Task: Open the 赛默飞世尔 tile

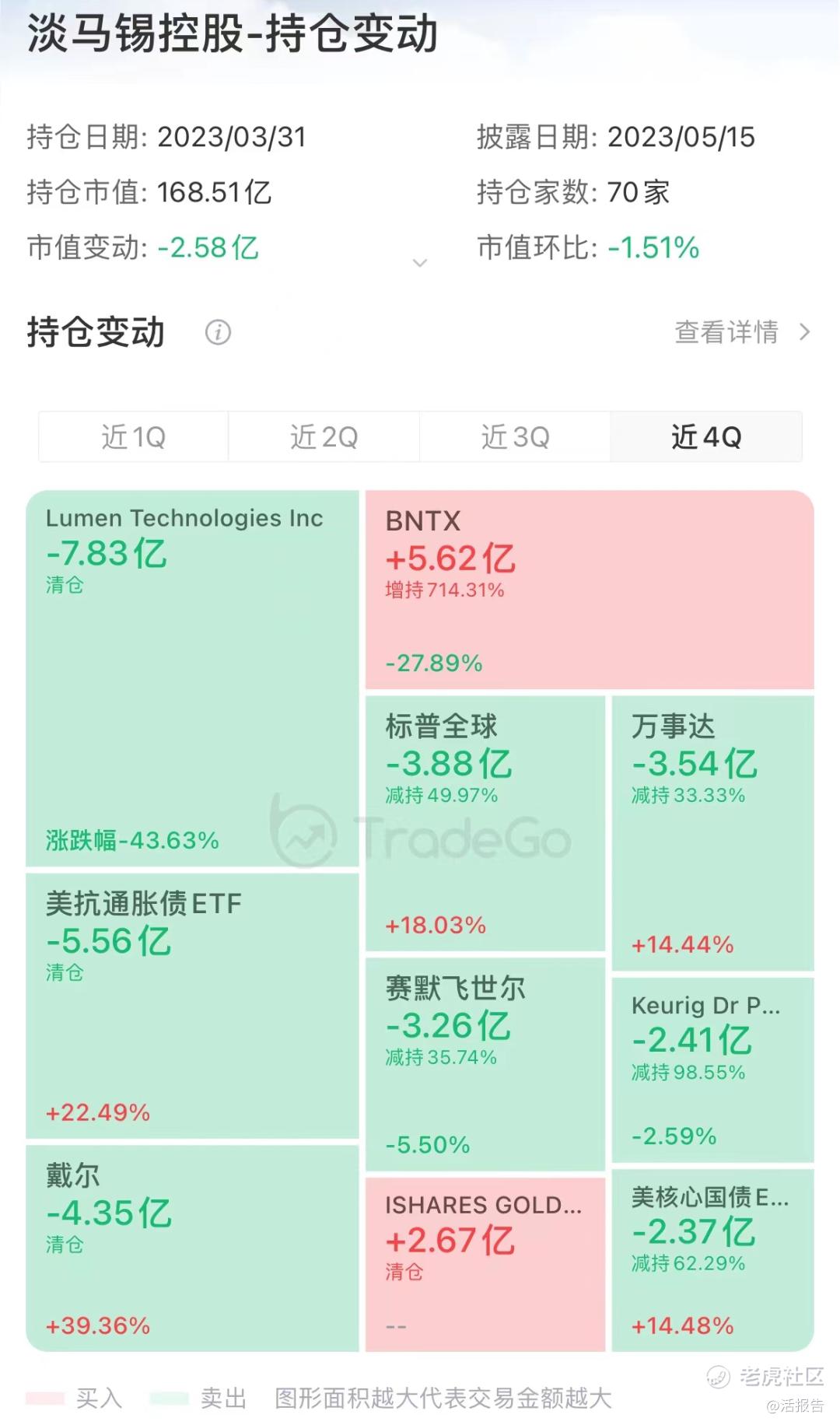Action: point(485,1063)
